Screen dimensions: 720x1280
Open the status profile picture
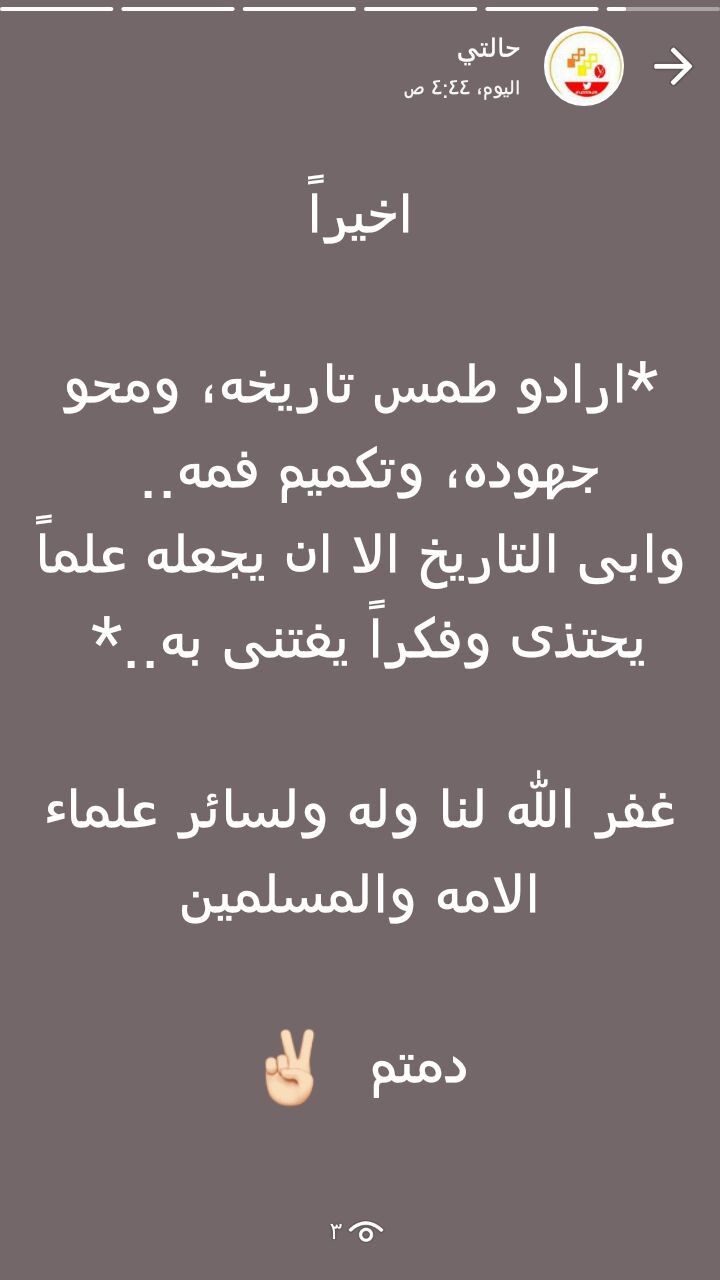pos(584,67)
